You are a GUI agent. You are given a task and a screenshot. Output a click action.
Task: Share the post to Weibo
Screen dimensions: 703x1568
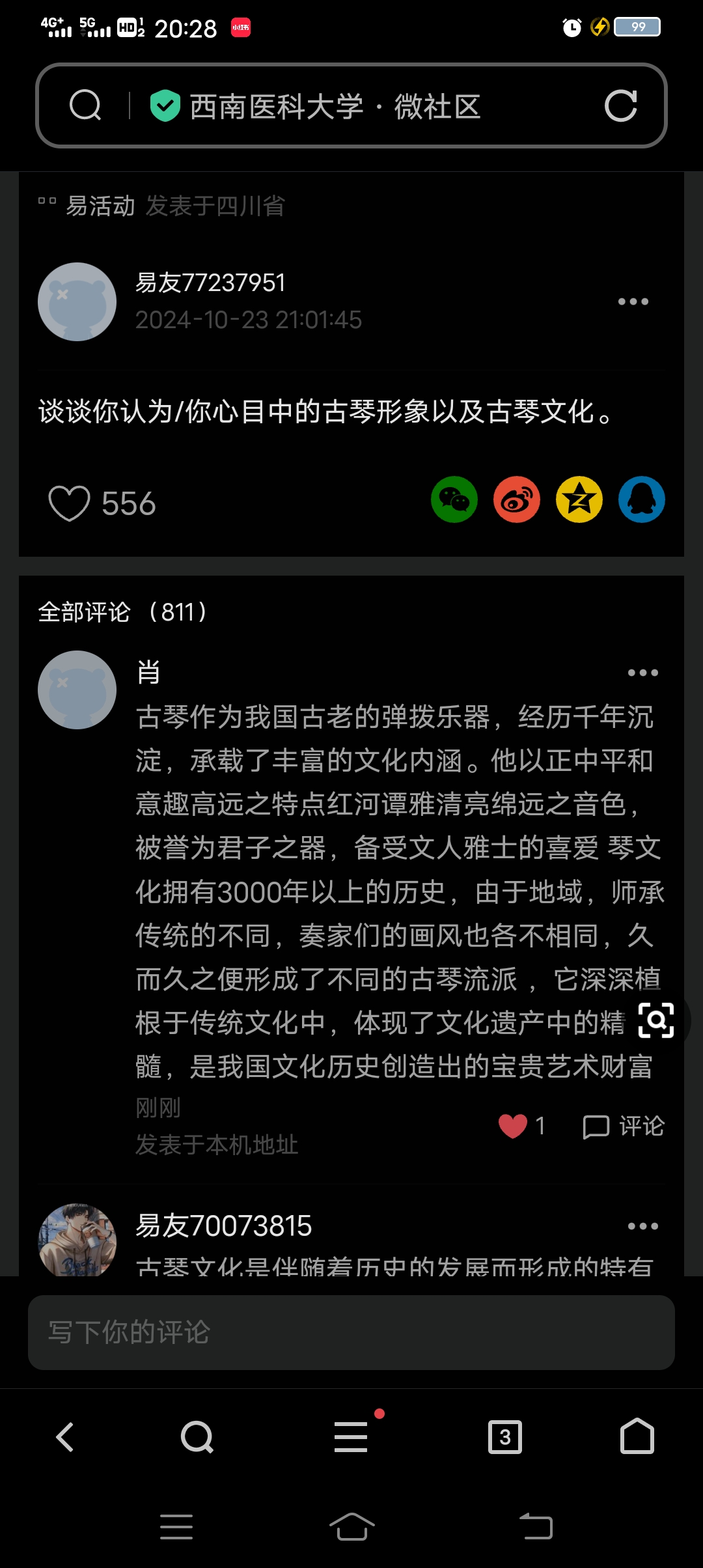(x=517, y=500)
